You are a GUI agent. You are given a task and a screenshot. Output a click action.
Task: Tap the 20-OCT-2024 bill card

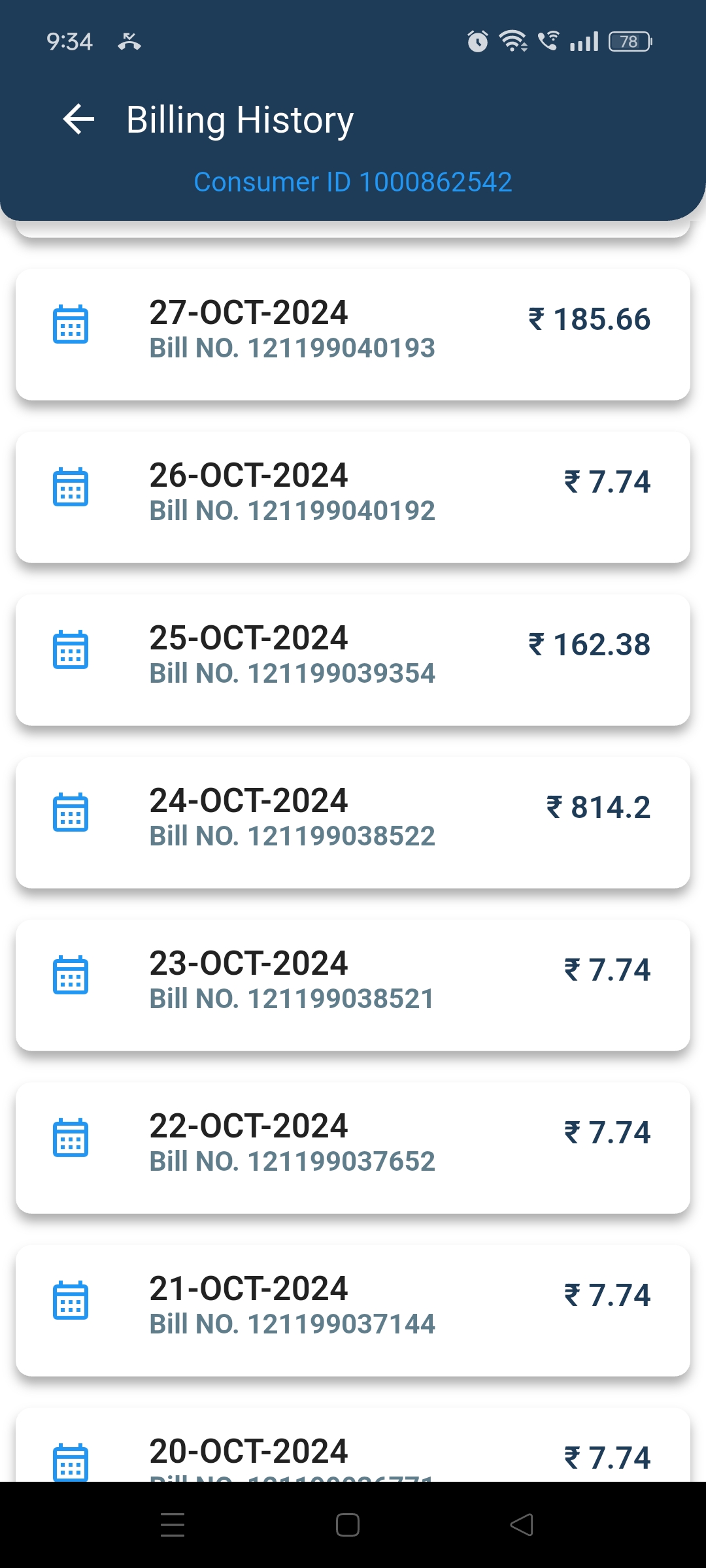(353, 1445)
